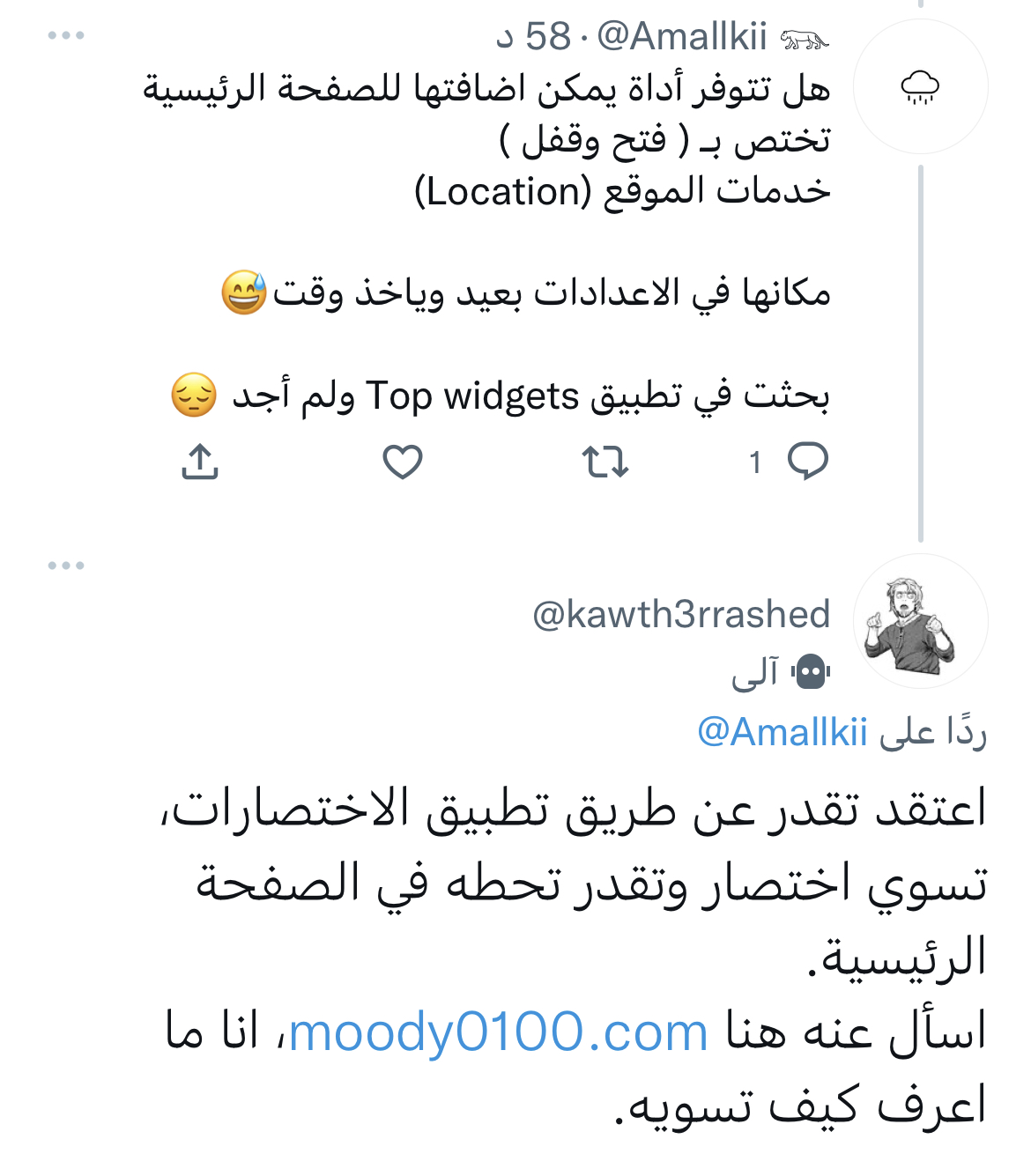Open the more options menu on kawth3rrashed's reply
This screenshot has width=1031, height=1176.
pyautogui.click(x=66, y=566)
